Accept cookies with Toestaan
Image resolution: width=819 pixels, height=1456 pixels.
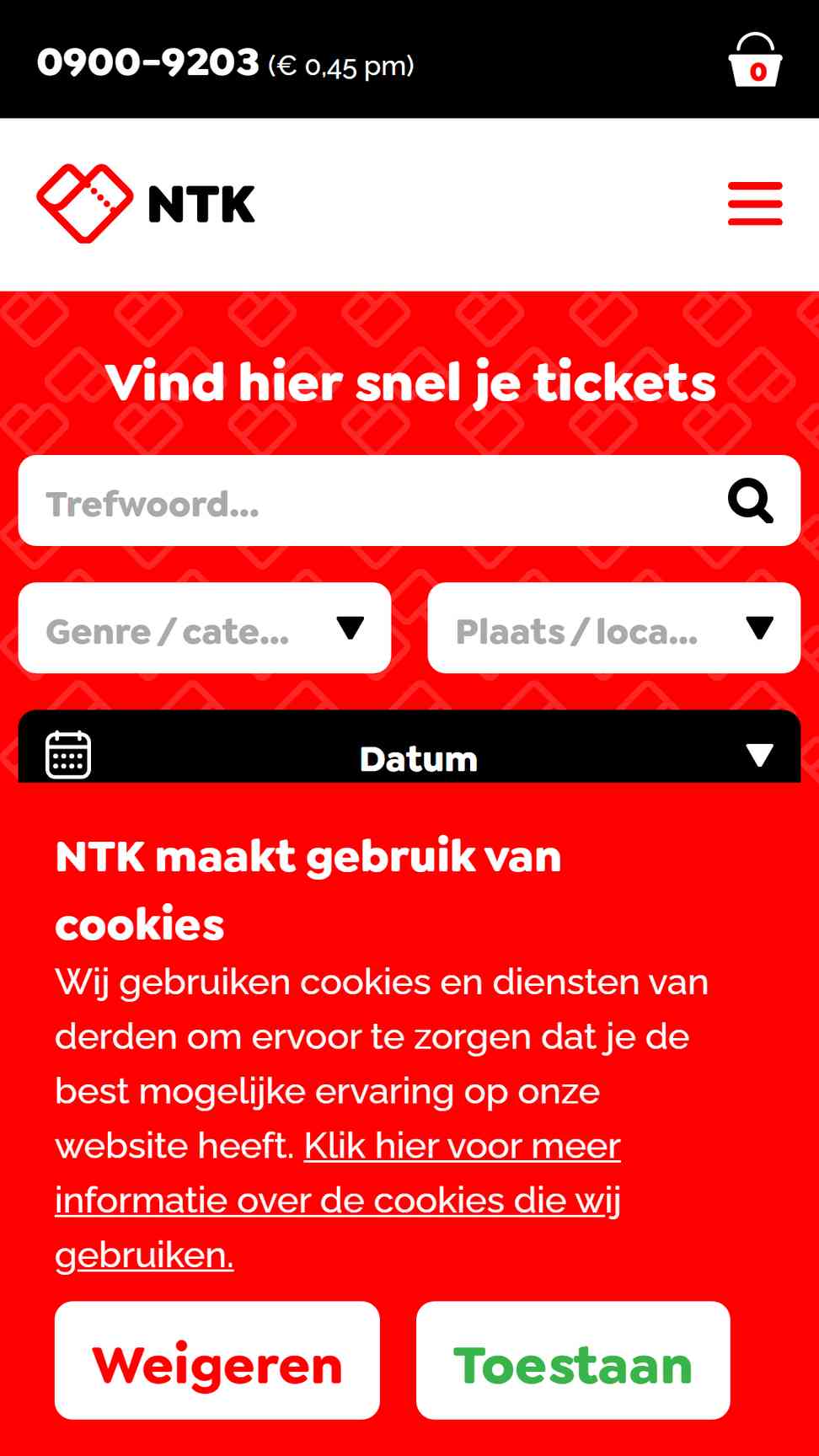pyautogui.click(x=573, y=1360)
